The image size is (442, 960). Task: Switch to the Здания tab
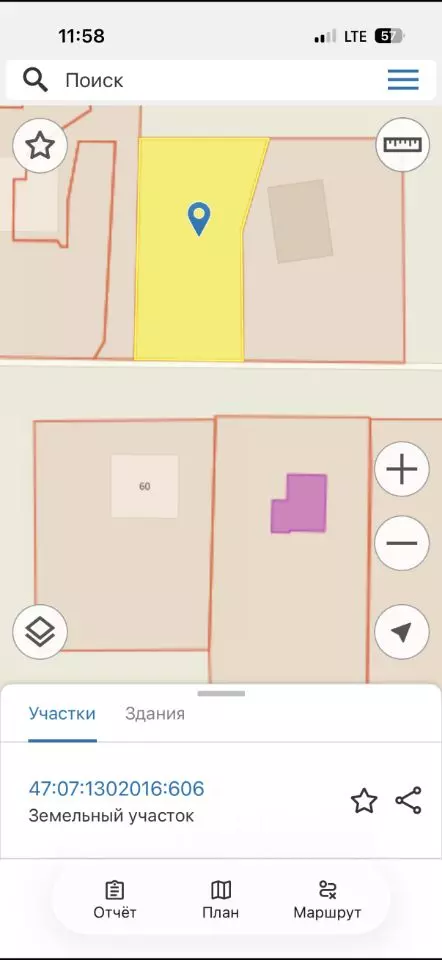point(155,713)
